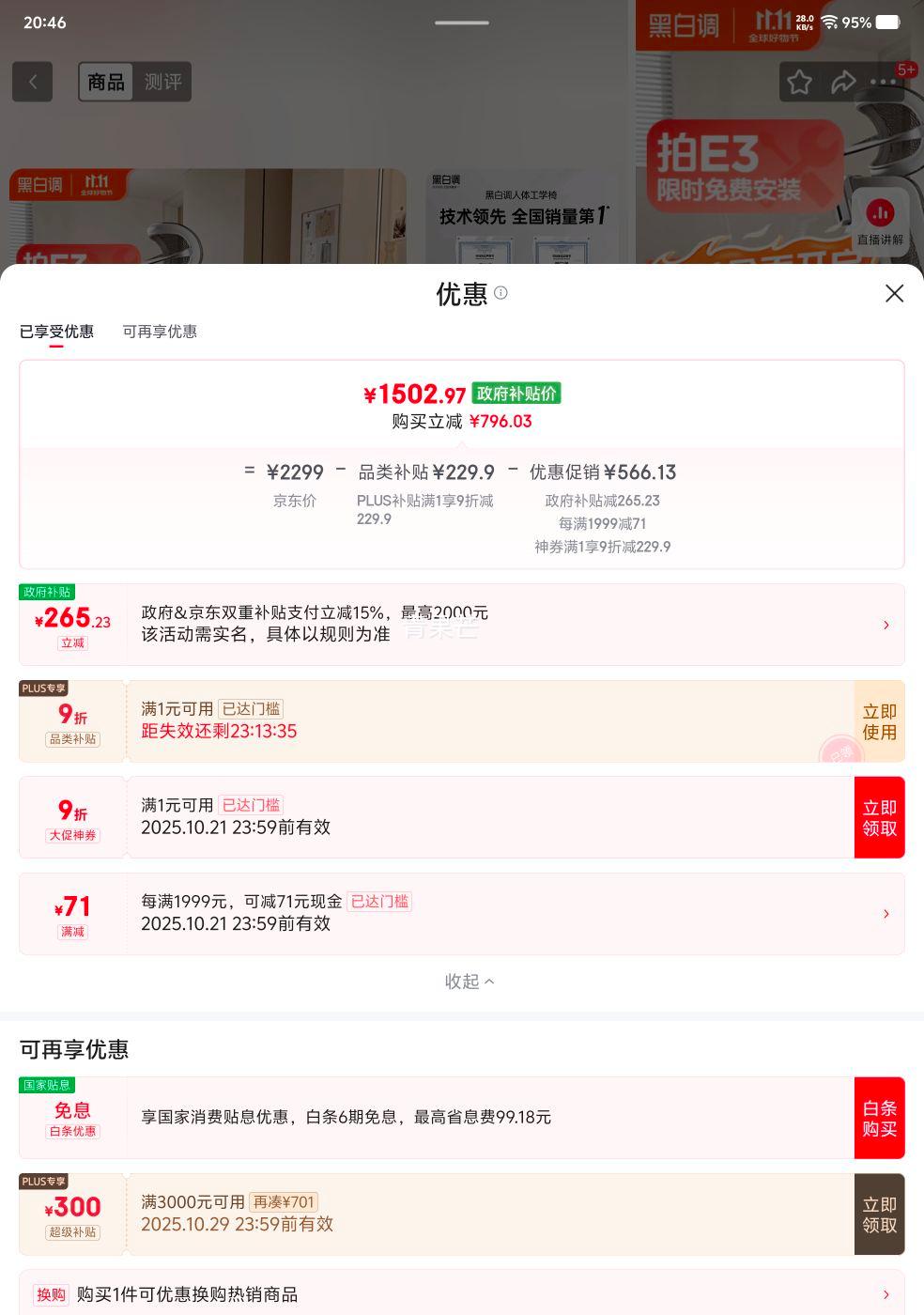Favorite this product with the star icon
Viewport: 924px width, 1315px height.
[799, 83]
